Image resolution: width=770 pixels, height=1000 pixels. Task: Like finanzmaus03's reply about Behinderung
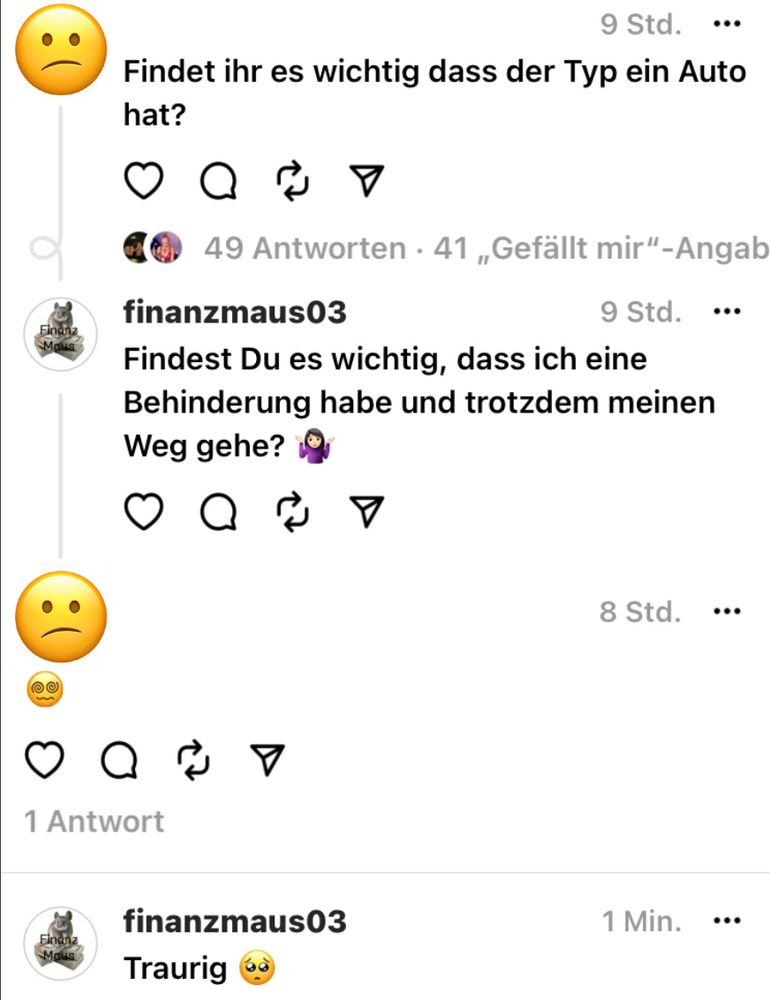pos(144,513)
